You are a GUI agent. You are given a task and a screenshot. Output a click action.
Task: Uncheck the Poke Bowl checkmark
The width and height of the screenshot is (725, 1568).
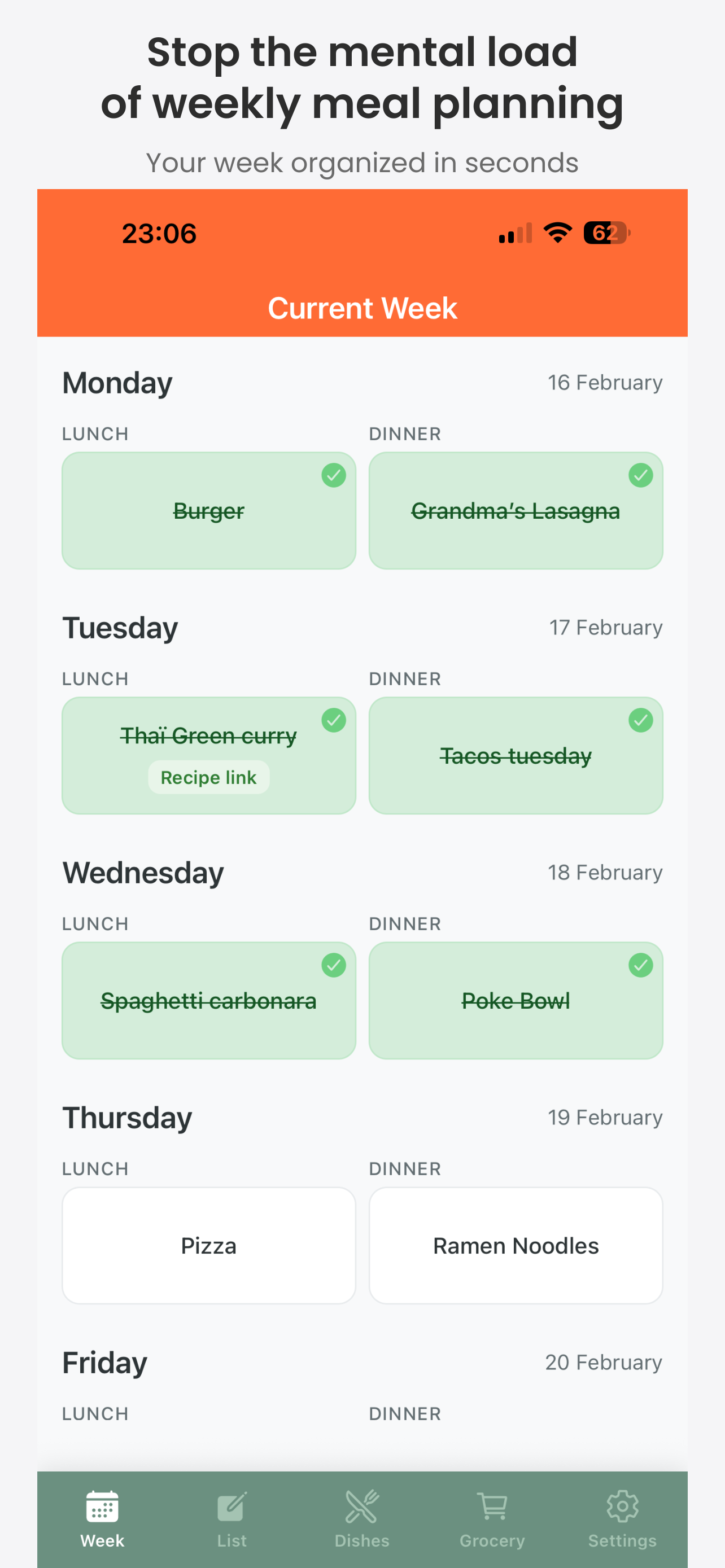coord(640,965)
